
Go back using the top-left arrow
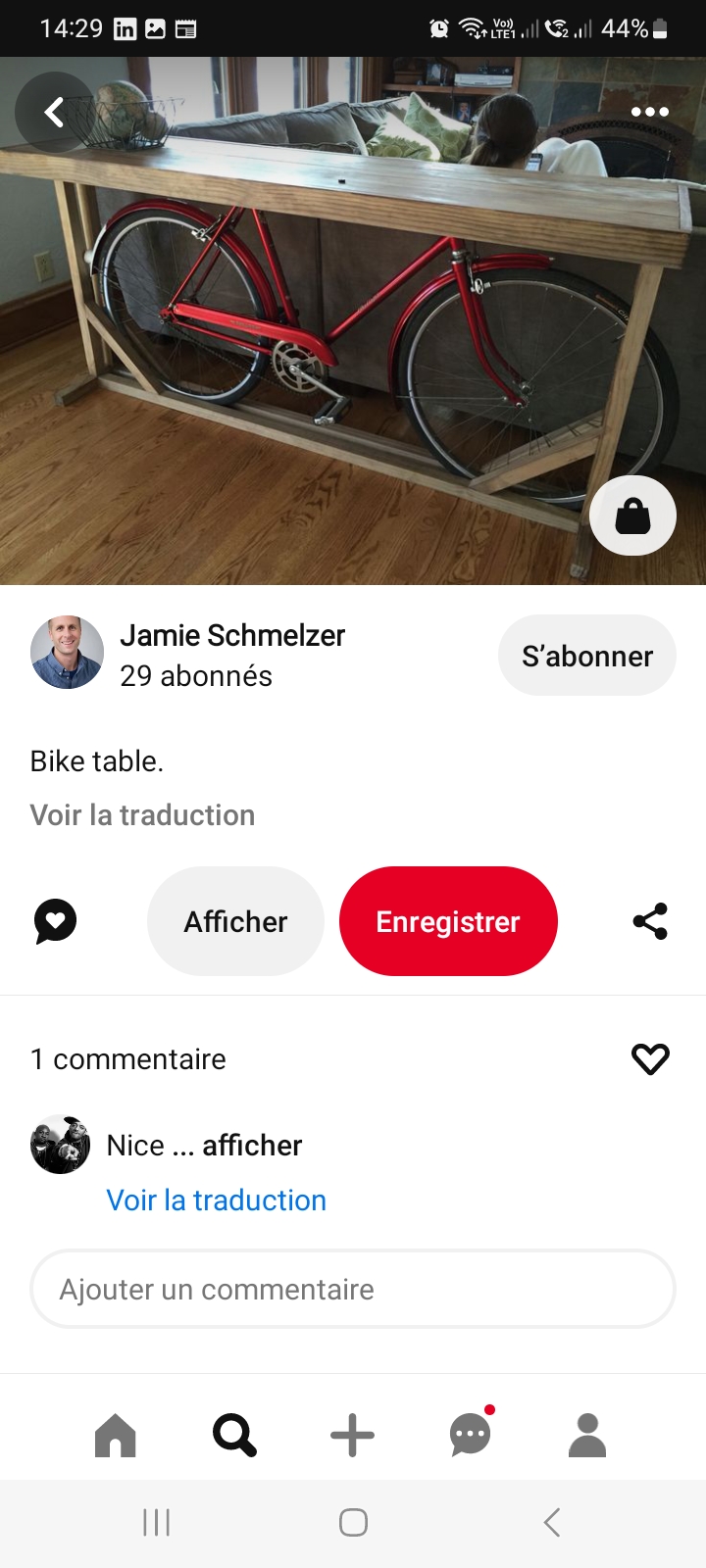pyautogui.click(x=55, y=112)
